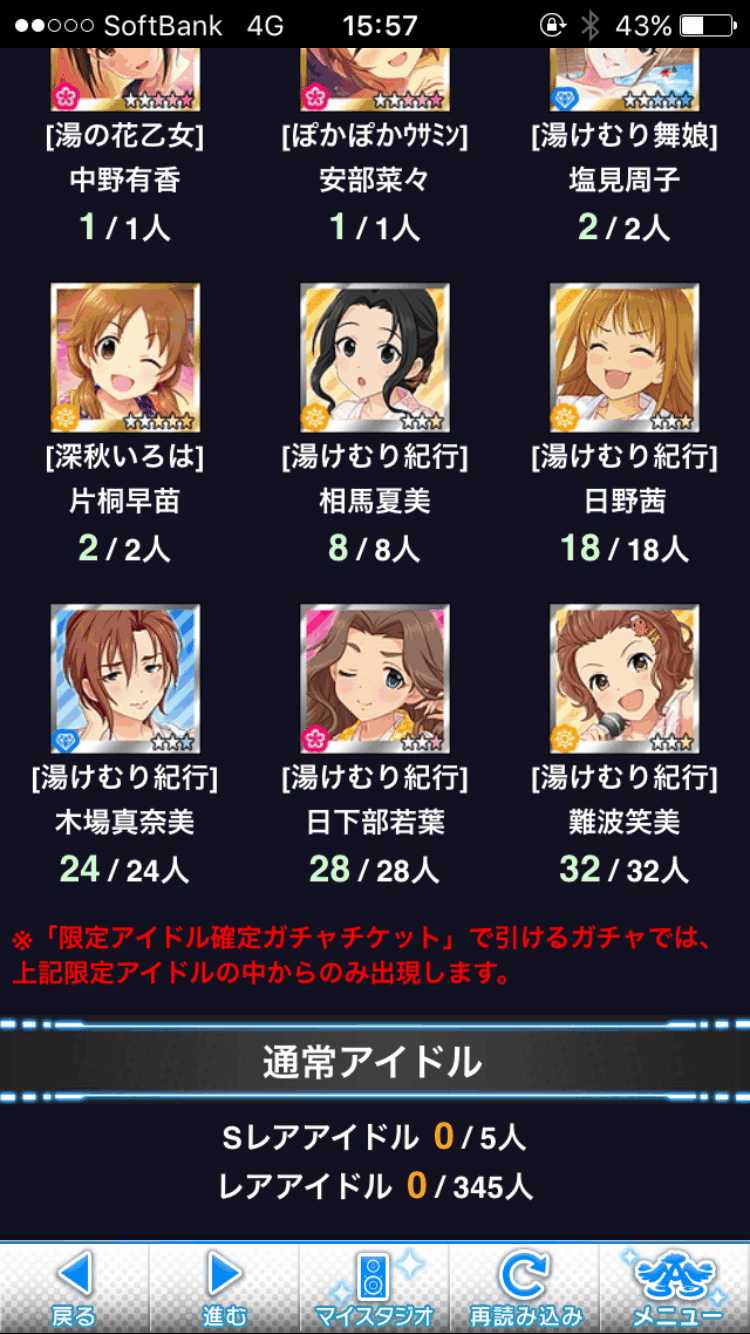Open 中野有香 idol card
The width and height of the screenshot is (750, 1334).
pos(125,82)
